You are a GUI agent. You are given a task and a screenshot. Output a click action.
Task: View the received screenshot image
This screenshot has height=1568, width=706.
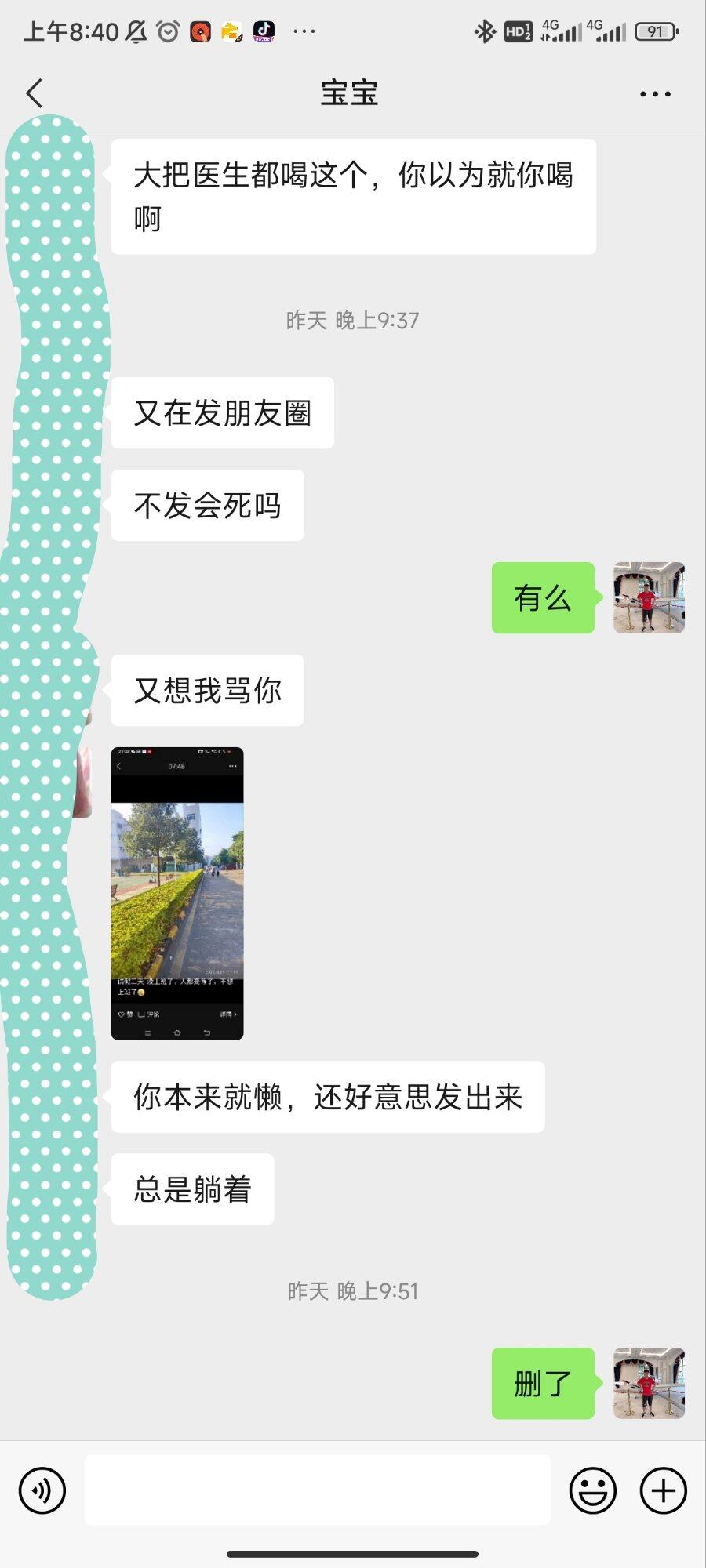click(177, 894)
